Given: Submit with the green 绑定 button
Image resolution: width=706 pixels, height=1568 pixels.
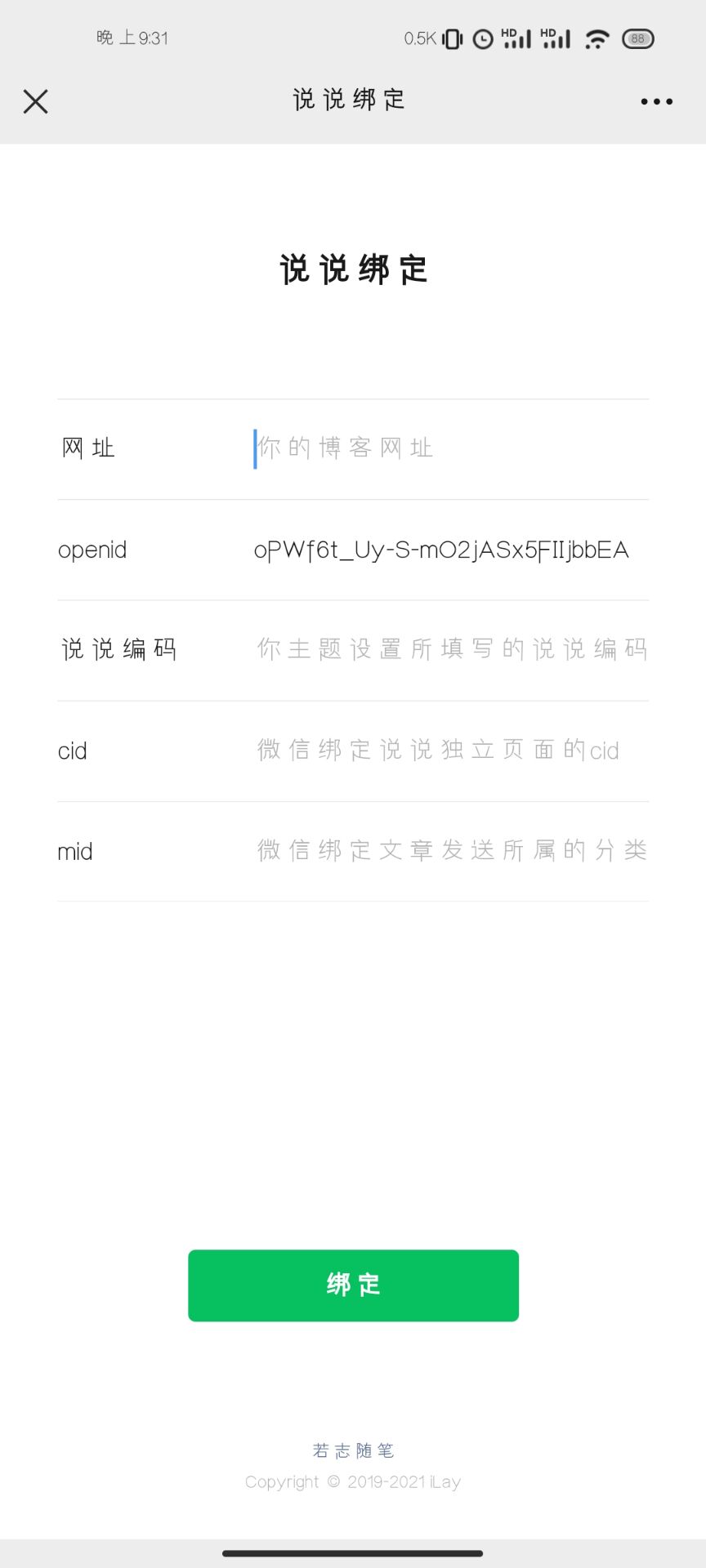Looking at the screenshot, I should click(353, 1285).
